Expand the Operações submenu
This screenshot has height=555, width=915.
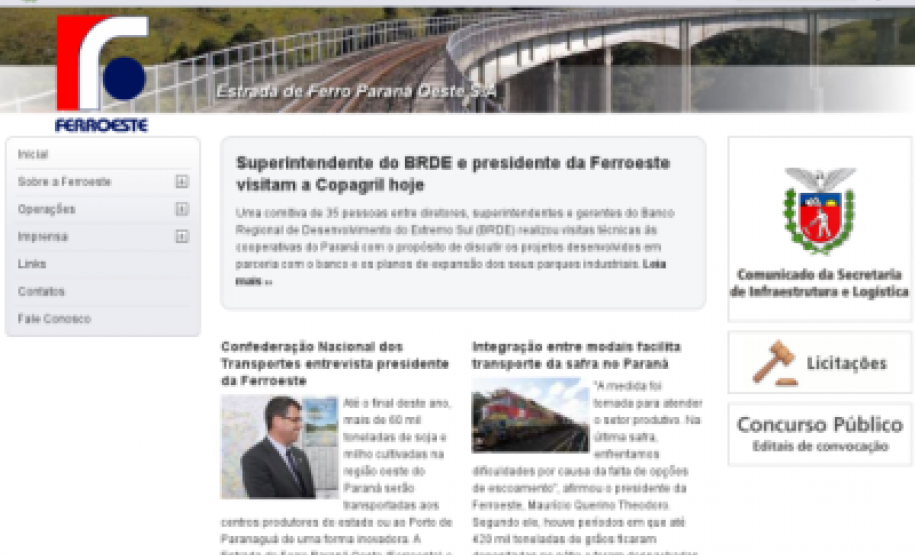pyautogui.click(x=181, y=209)
